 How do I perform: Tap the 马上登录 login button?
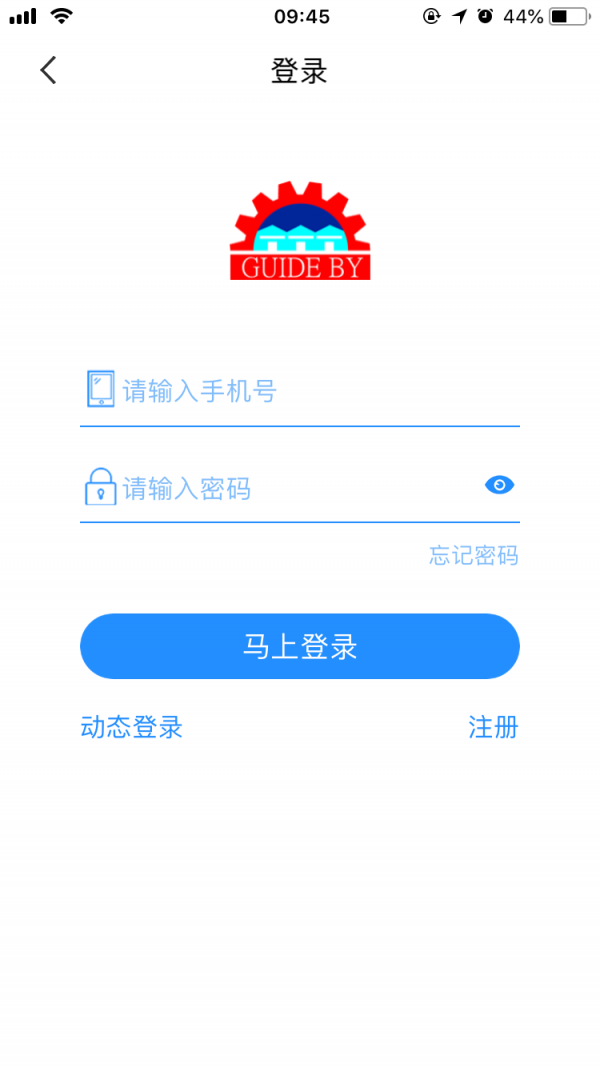click(300, 646)
